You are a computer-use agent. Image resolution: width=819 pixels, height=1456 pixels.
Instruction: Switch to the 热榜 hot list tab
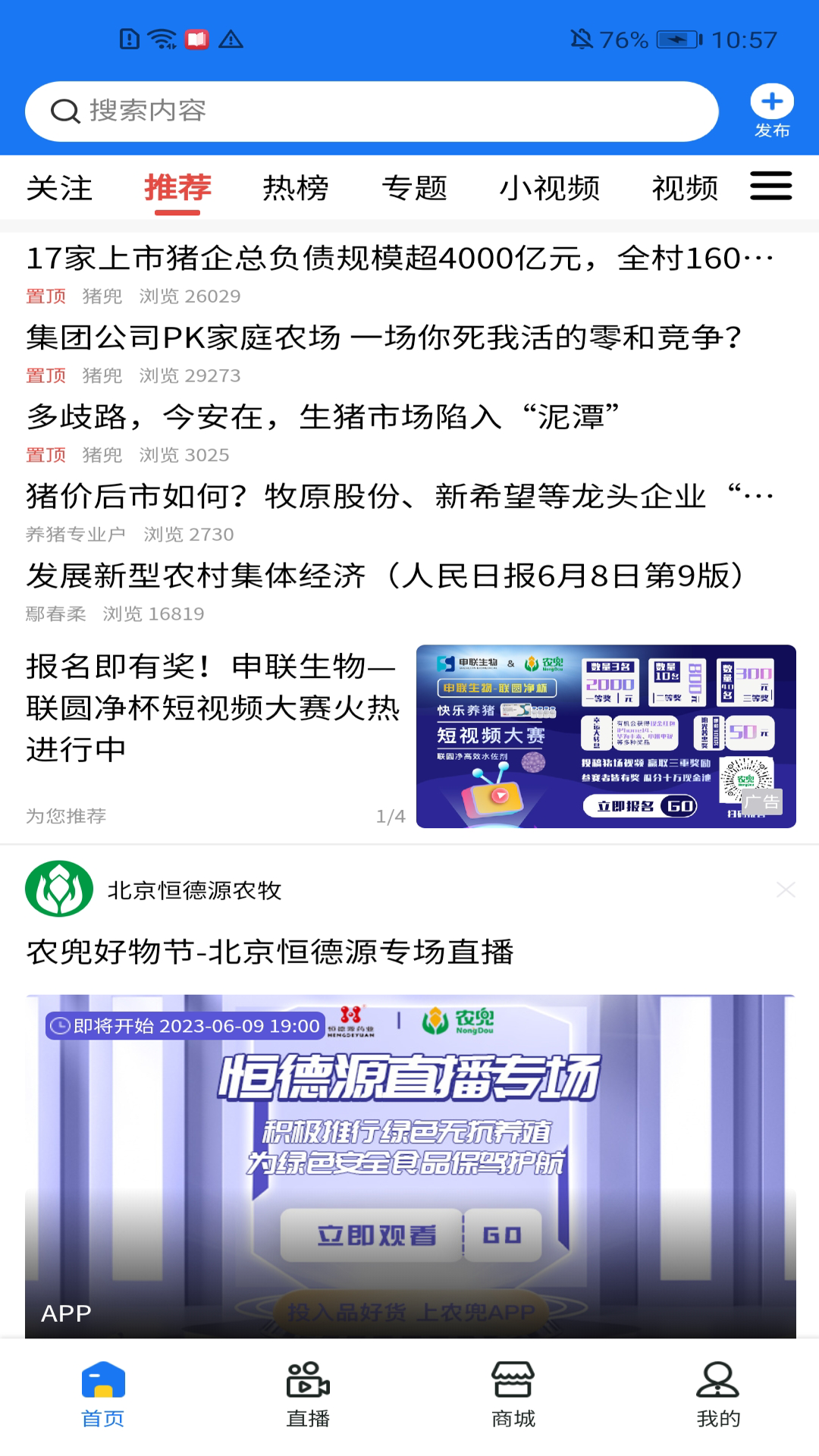click(x=296, y=188)
